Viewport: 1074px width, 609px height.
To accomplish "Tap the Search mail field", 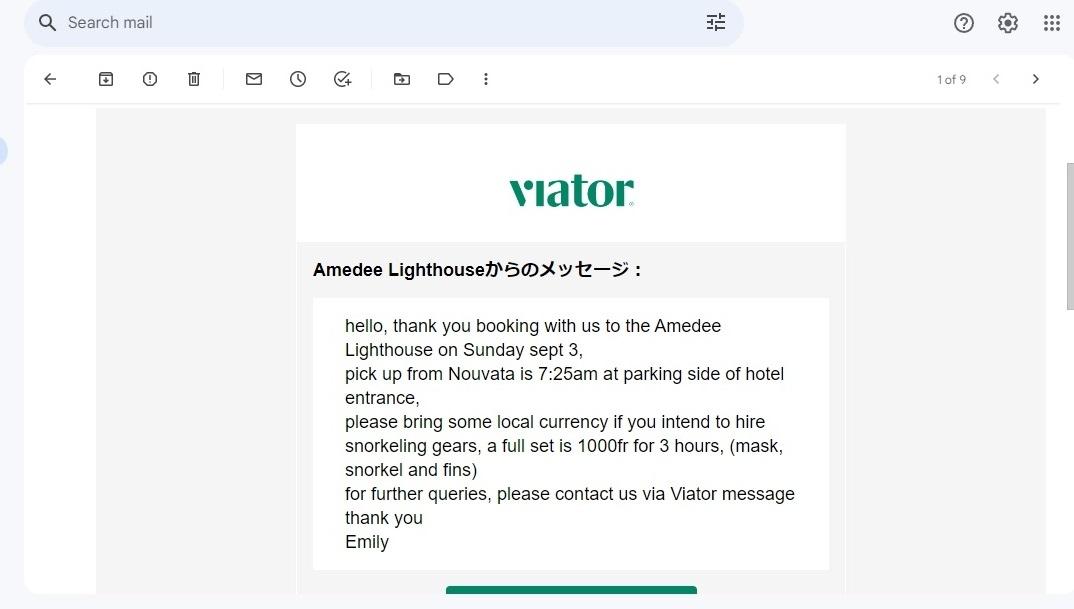I will click(370, 23).
